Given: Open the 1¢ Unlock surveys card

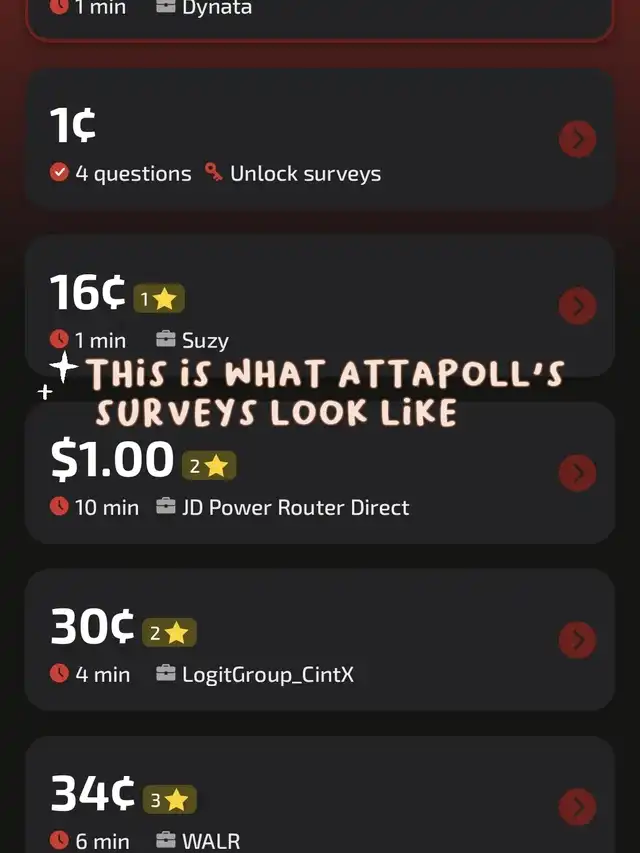Looking at the screenshot, I should click(320, 139).
